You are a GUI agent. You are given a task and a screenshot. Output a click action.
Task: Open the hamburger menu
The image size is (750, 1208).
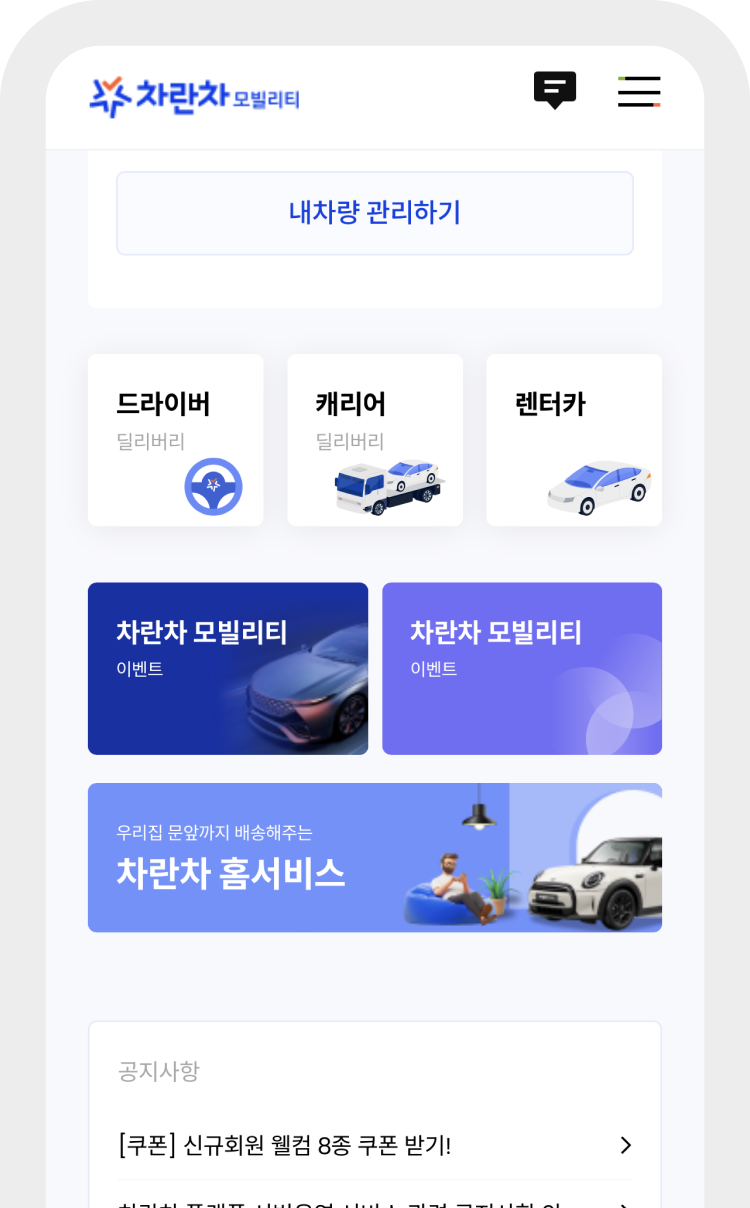pos(639,91)
